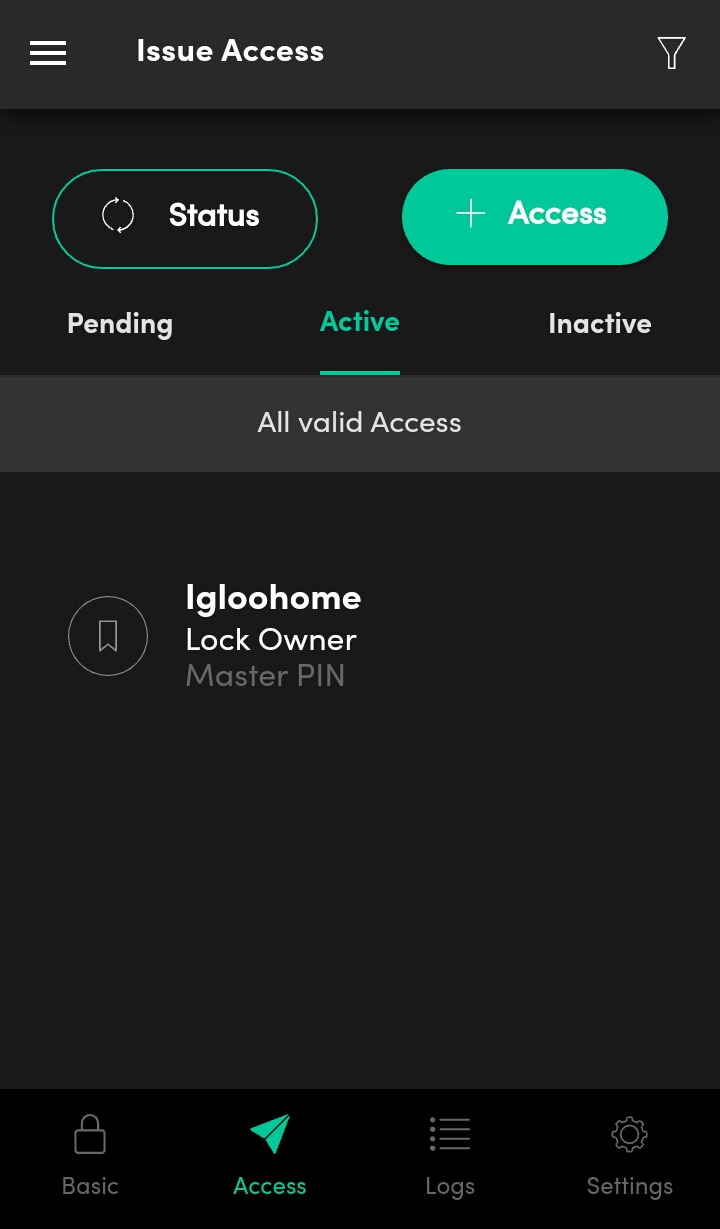
Task: Open Logs via the list icon
Action: pos(449,1134)
